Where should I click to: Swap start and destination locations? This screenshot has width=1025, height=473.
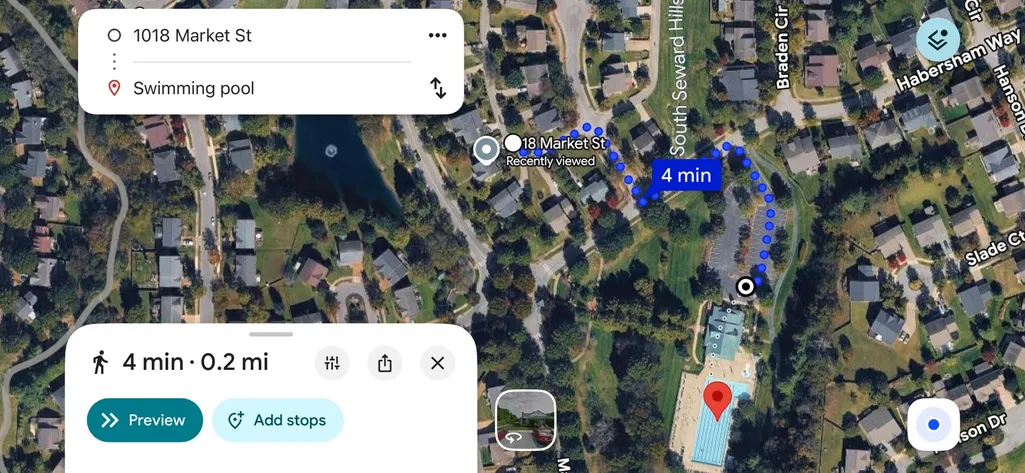tap(438, 88)
